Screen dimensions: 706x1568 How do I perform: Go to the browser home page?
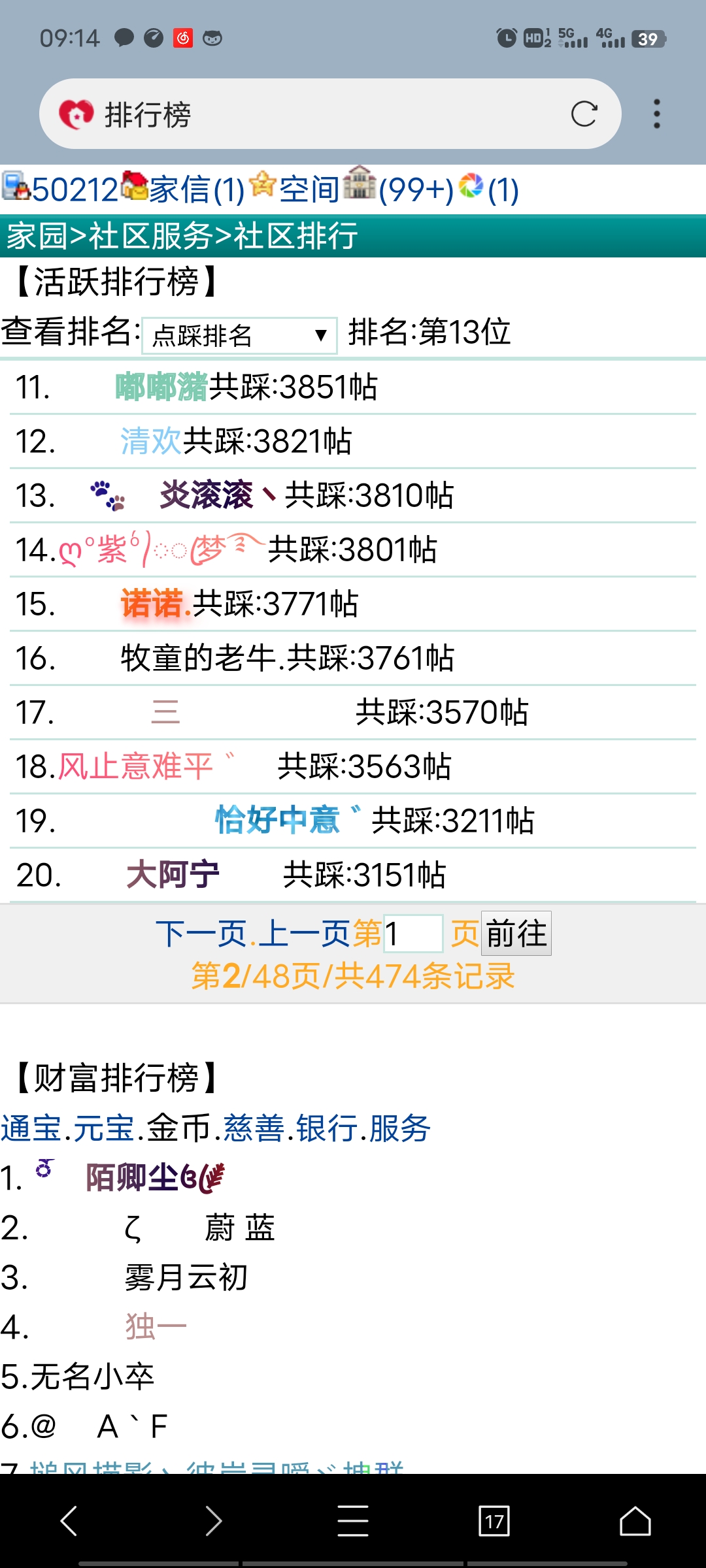(x=635, y=1522)
